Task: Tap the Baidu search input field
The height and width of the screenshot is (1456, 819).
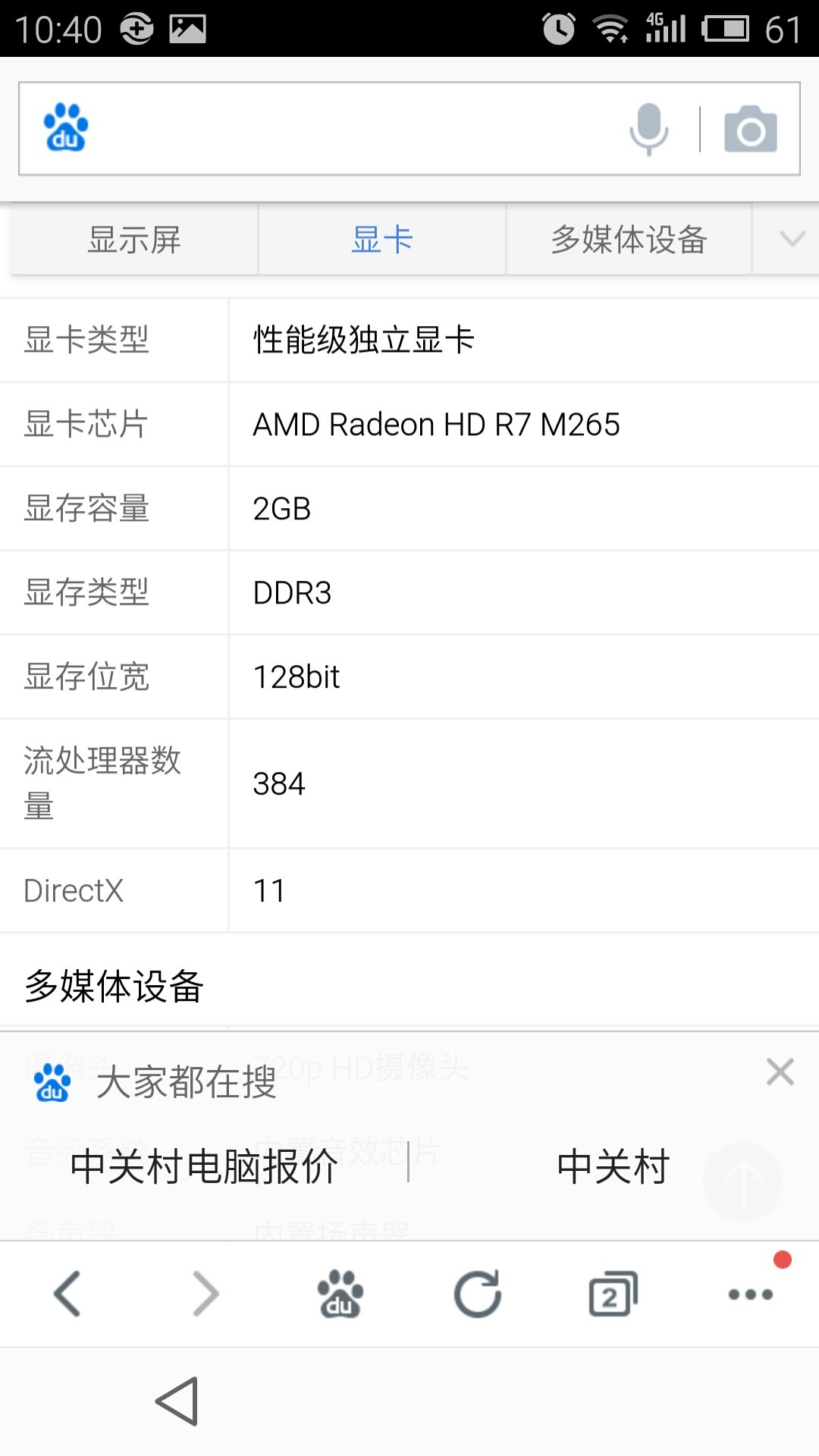Action: coord(349,129)
